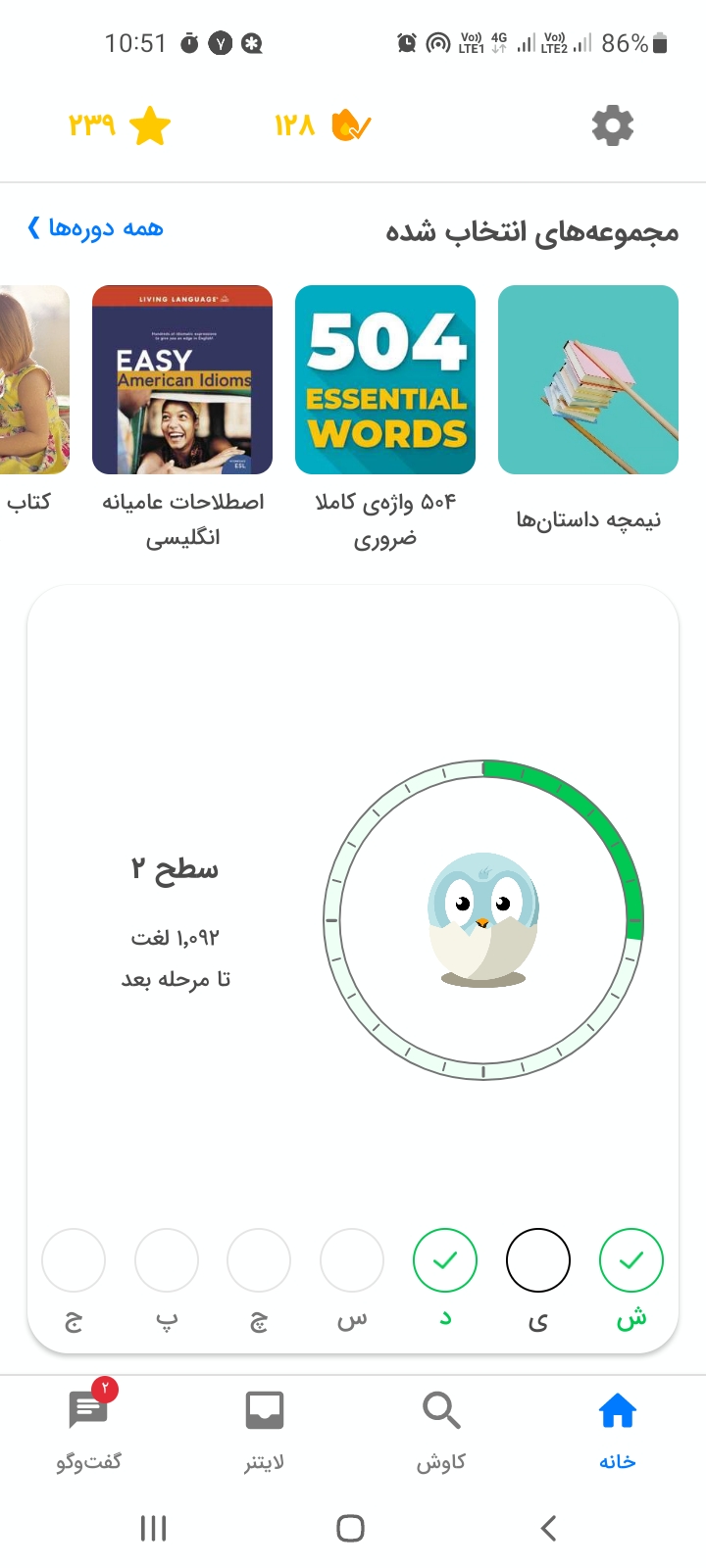The width and height of the screenshot is (706, 1568).
Task: Switch to the کاوش search tab
Action: point(441,1429)
